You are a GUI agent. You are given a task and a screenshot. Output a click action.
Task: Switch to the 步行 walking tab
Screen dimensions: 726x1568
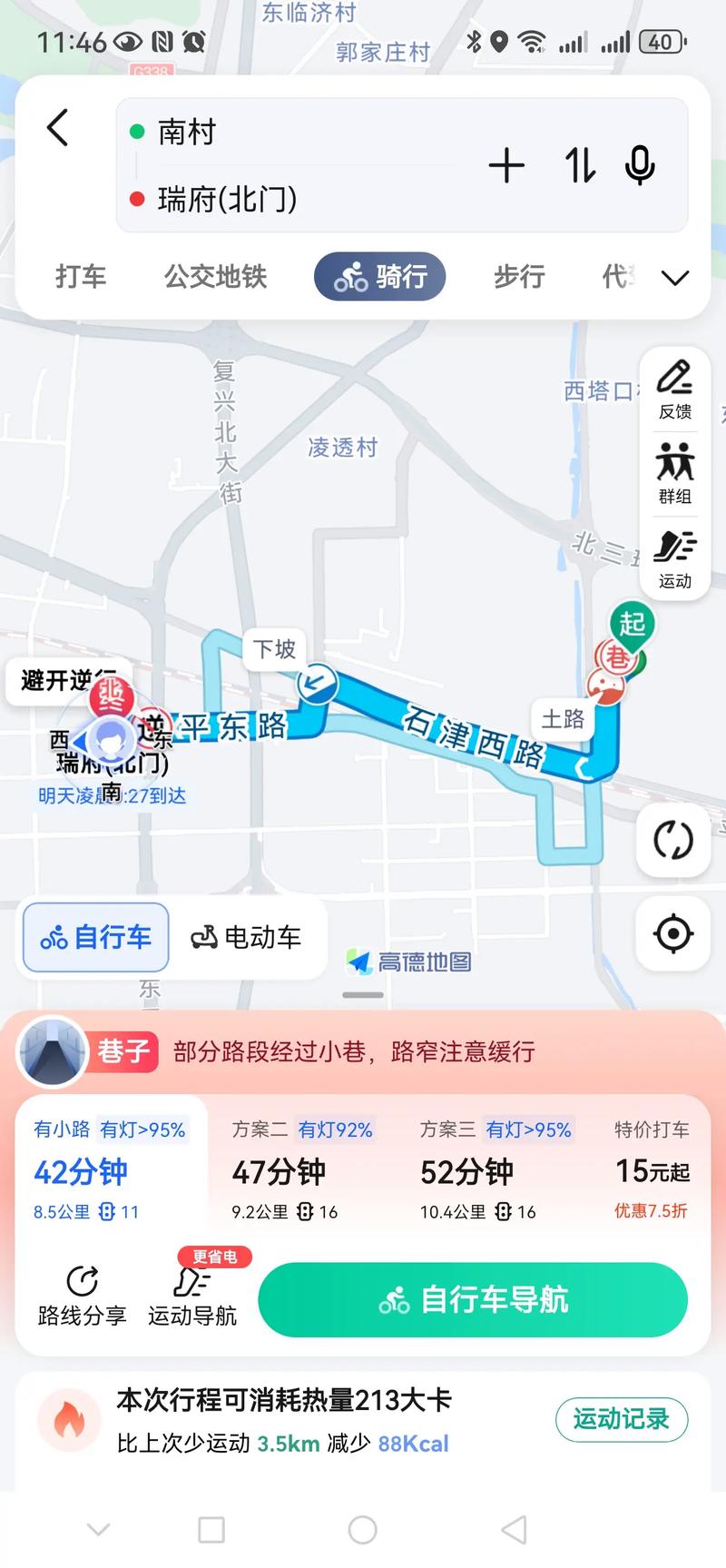517,277
